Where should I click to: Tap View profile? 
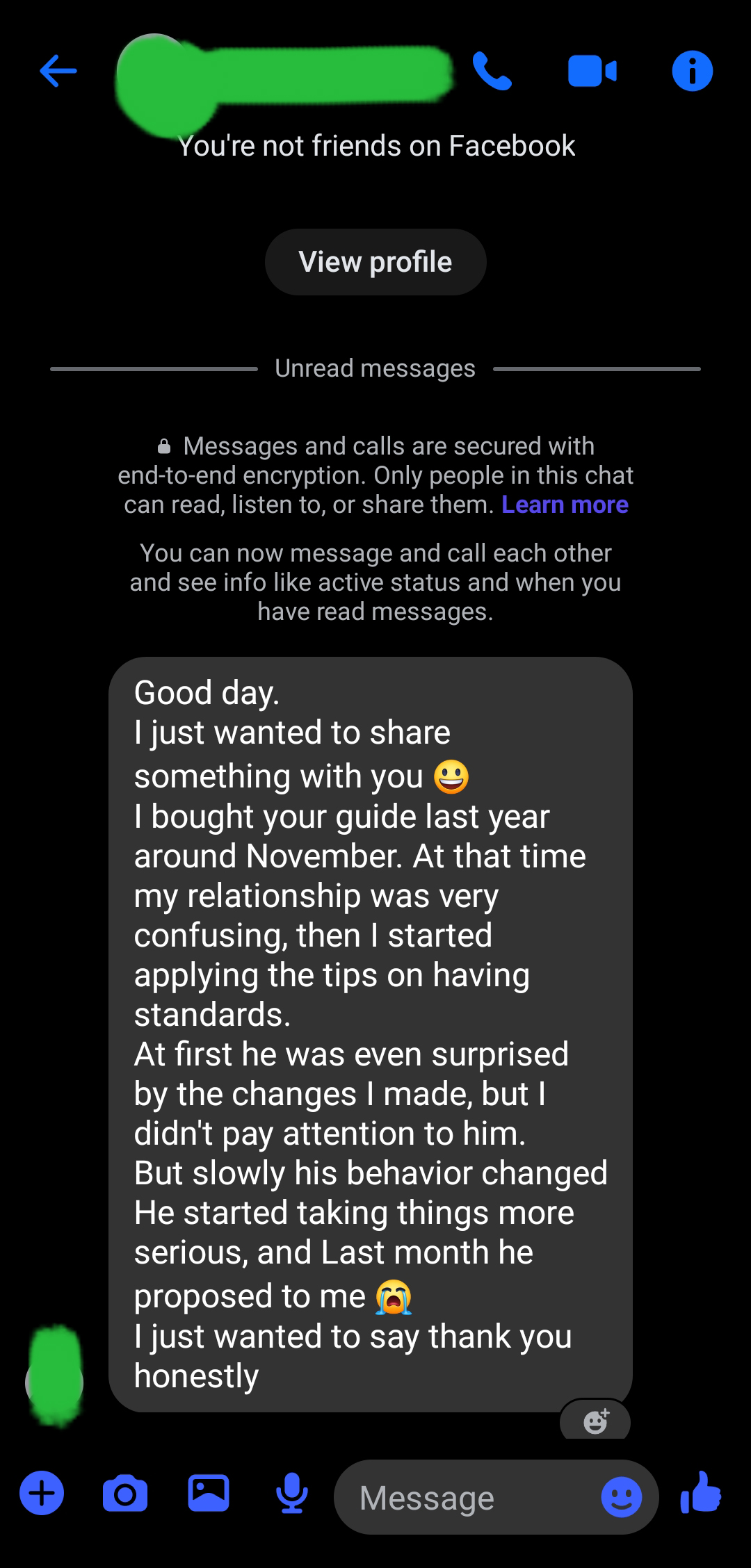click(375, 262)
